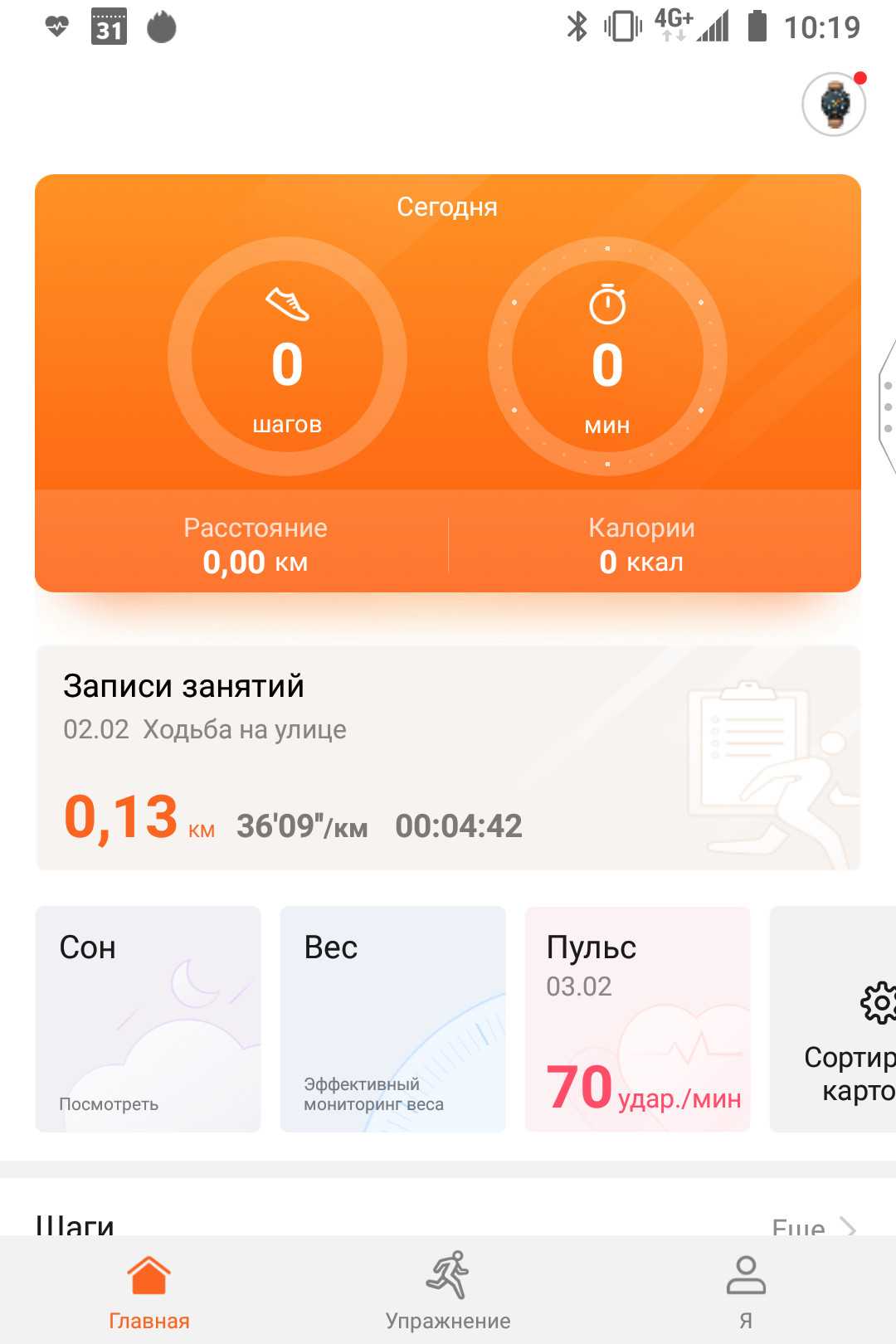Screen dimensions: 896x1344
Task: Open today's steps ring
Action: [x=287, y=357]
